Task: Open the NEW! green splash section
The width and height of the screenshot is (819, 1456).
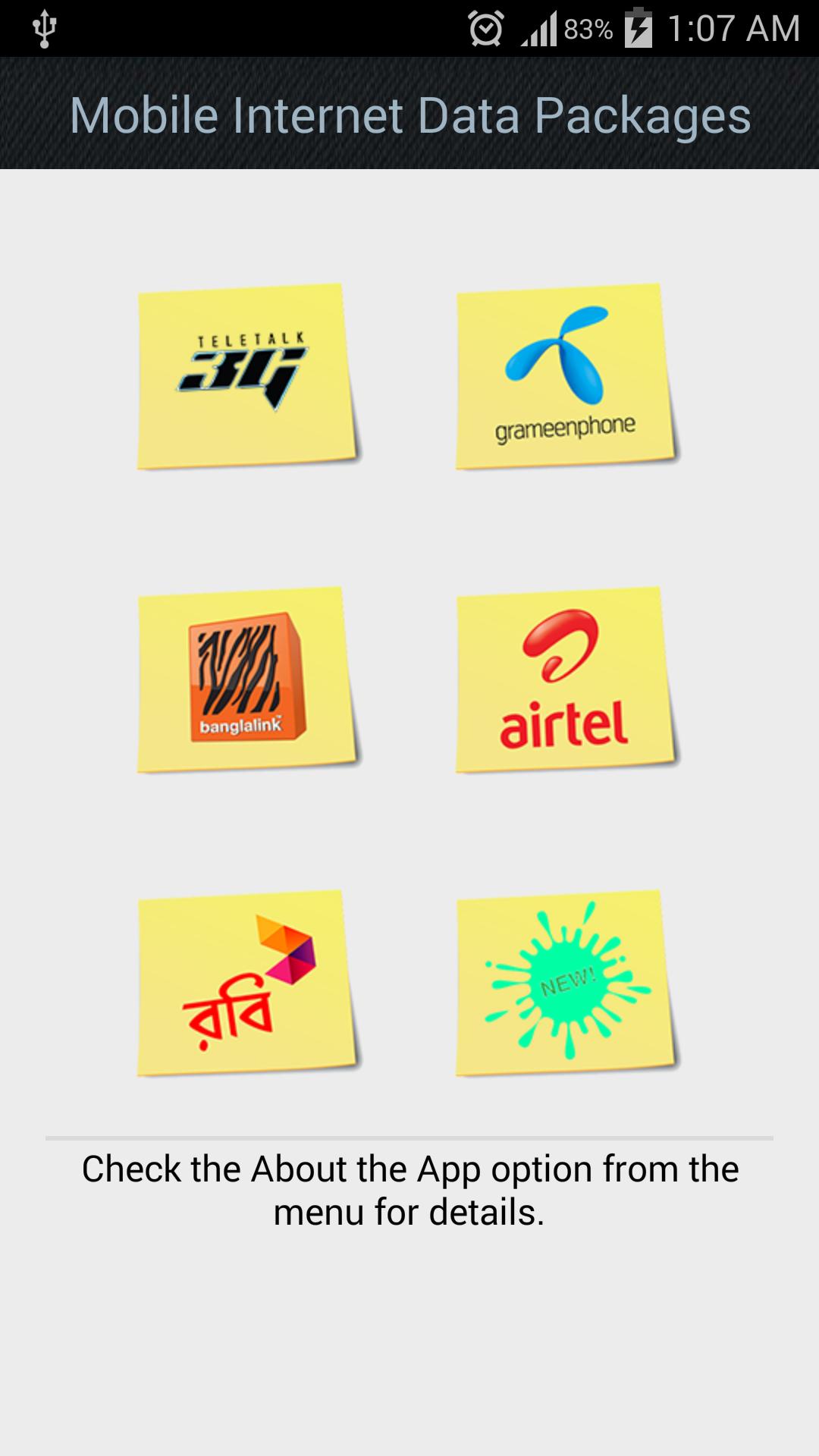Action: pos(565,982)
